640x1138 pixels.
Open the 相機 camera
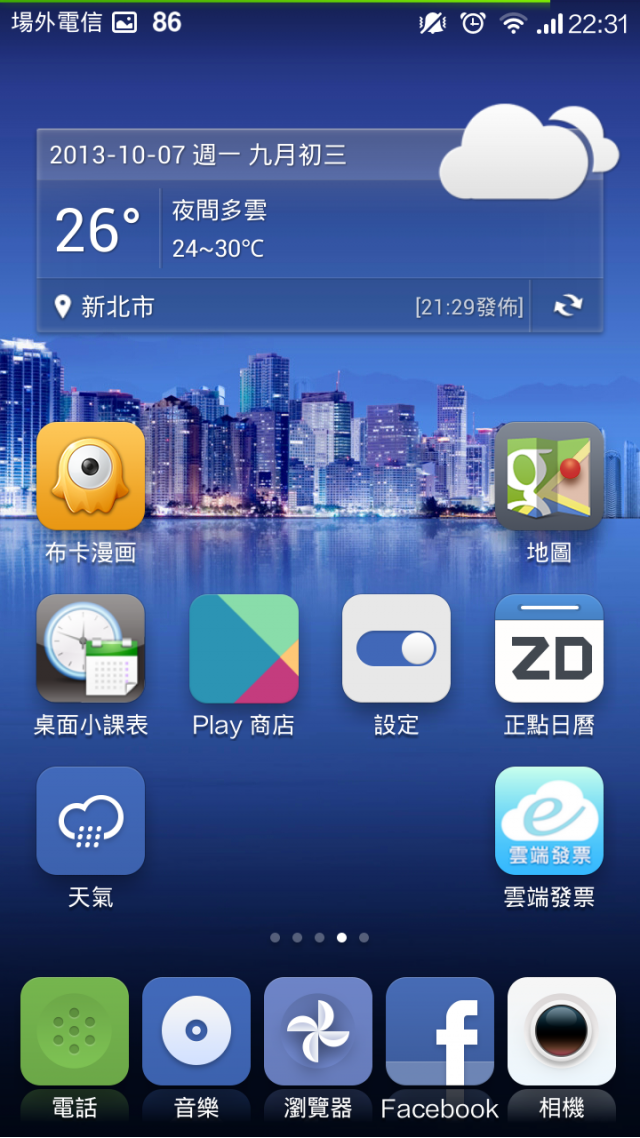tap(561, 1032)
